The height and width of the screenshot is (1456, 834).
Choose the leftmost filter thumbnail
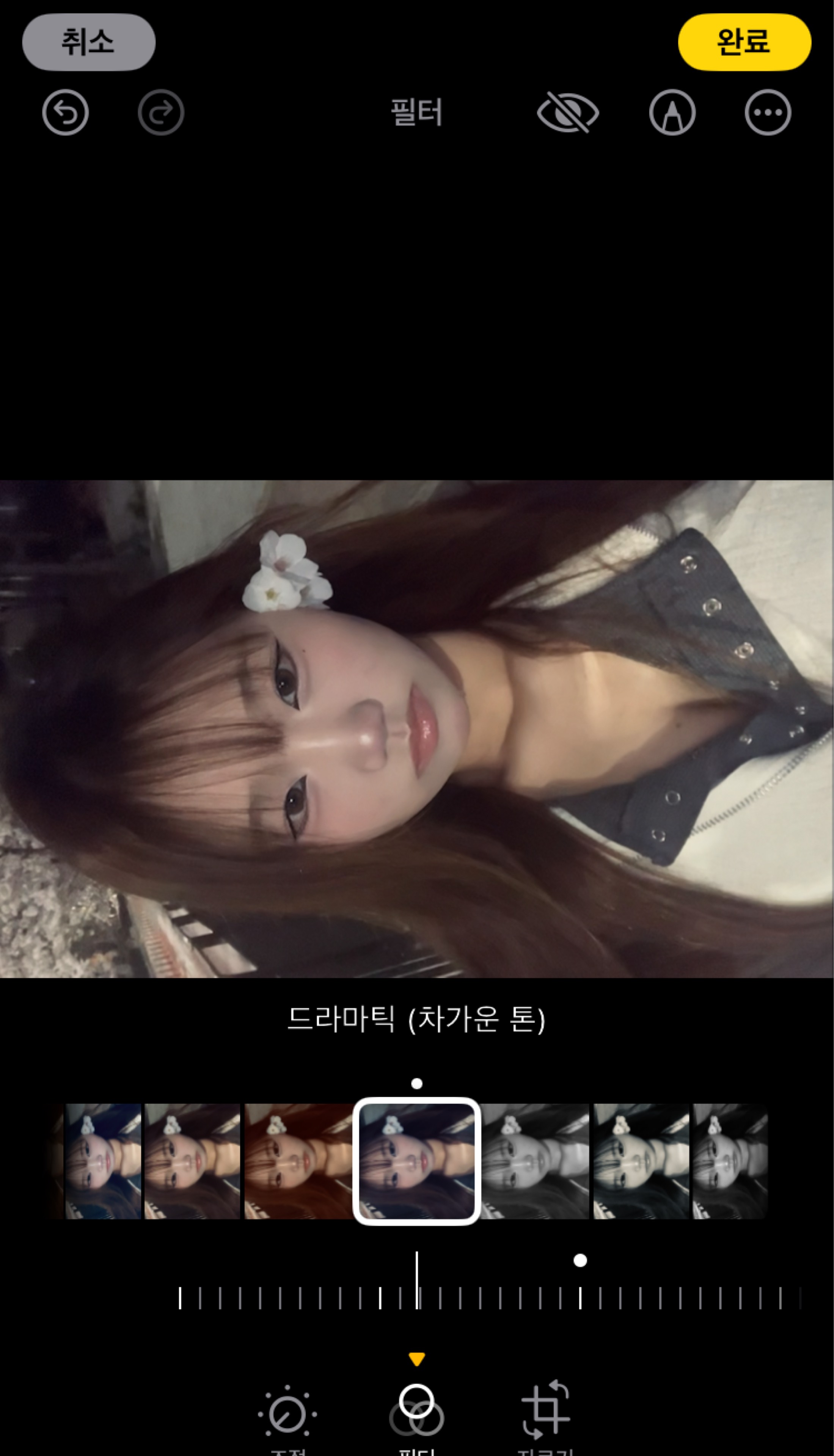[x=102, y=1161]
